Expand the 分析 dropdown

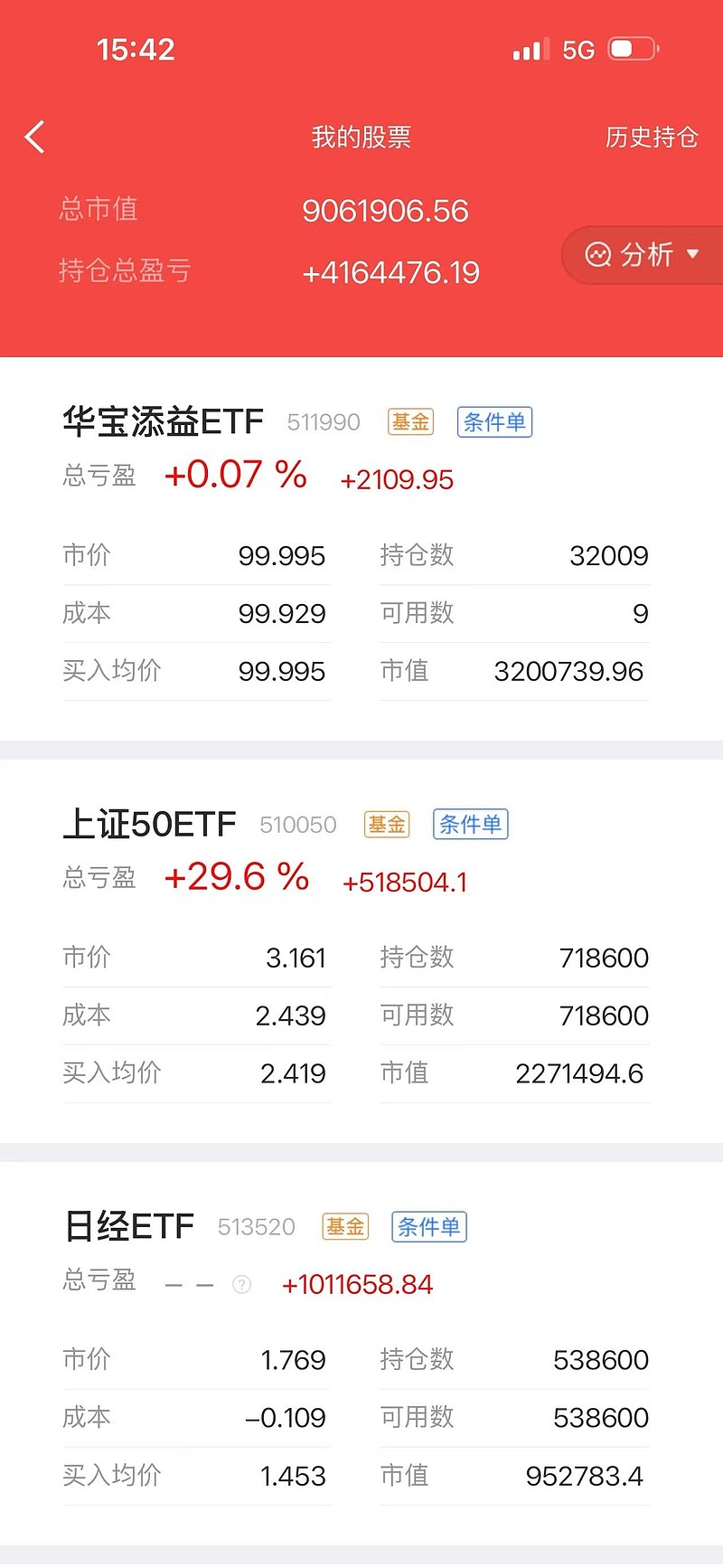click(x=643, y=255)
